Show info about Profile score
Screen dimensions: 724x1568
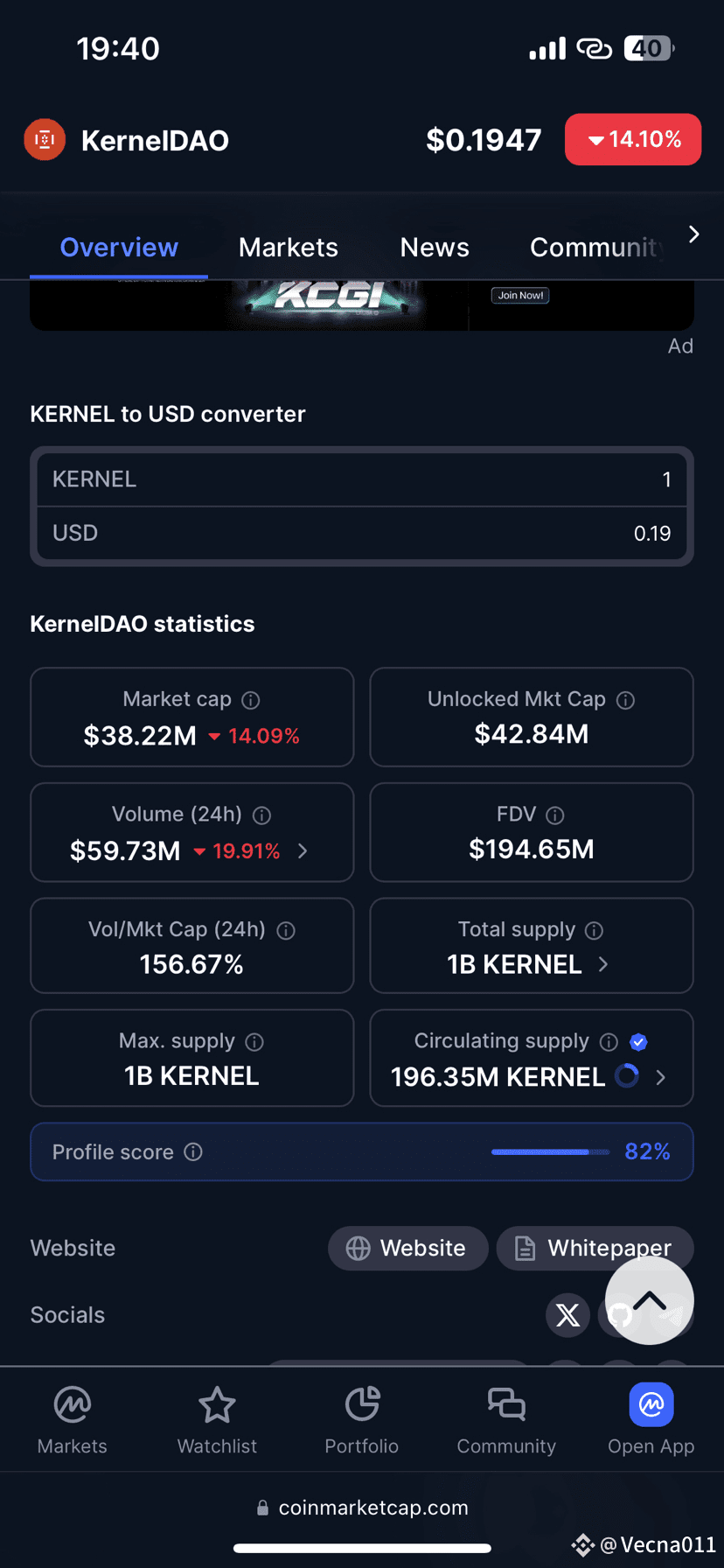pos(193,1152)
